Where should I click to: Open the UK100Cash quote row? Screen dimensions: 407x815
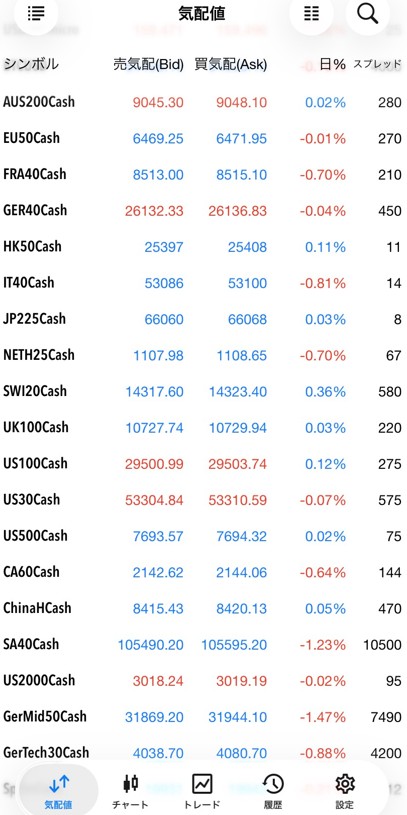tap(203, 428)
